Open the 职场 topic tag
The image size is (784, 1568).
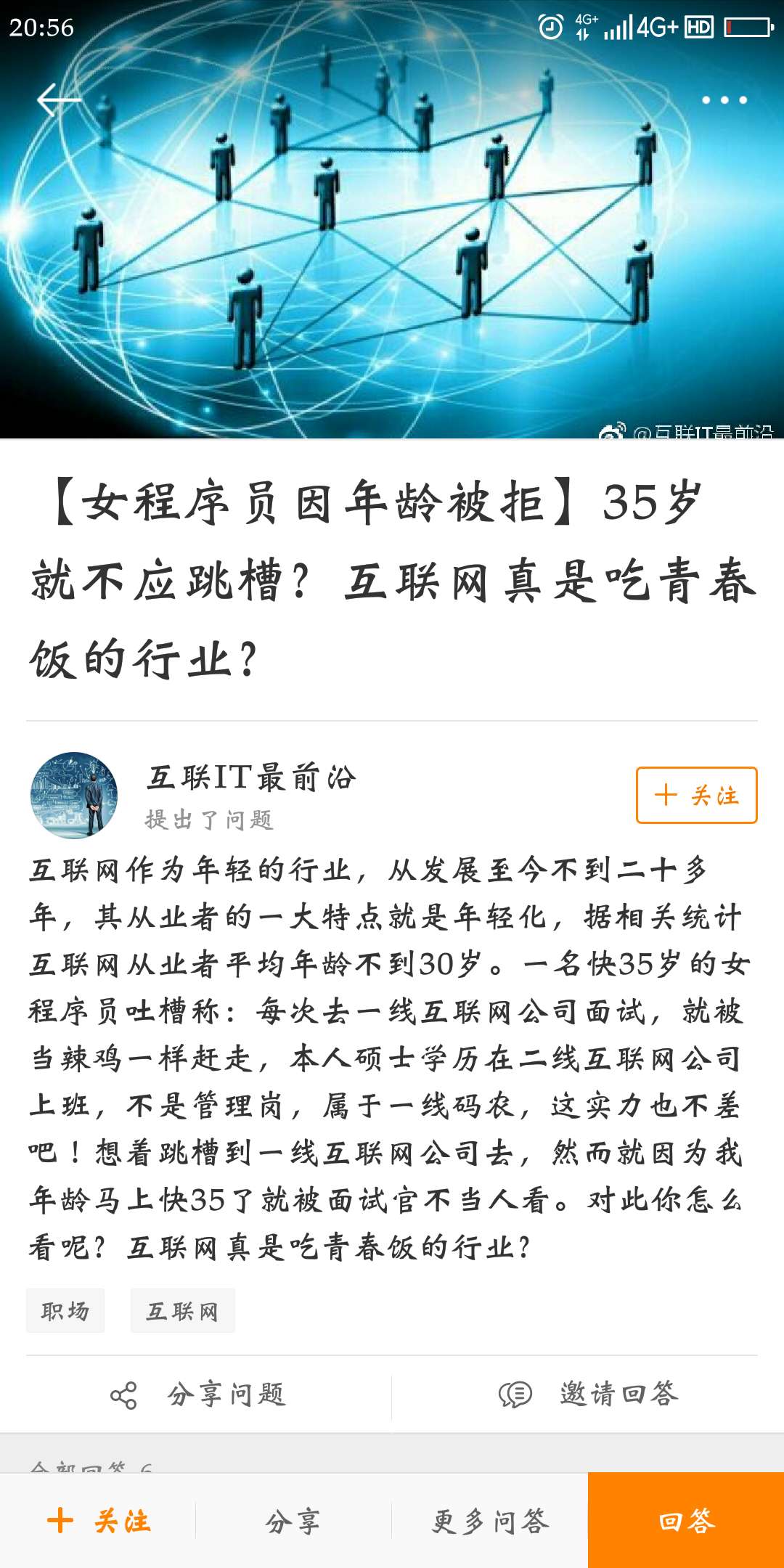click(65, 1311)
